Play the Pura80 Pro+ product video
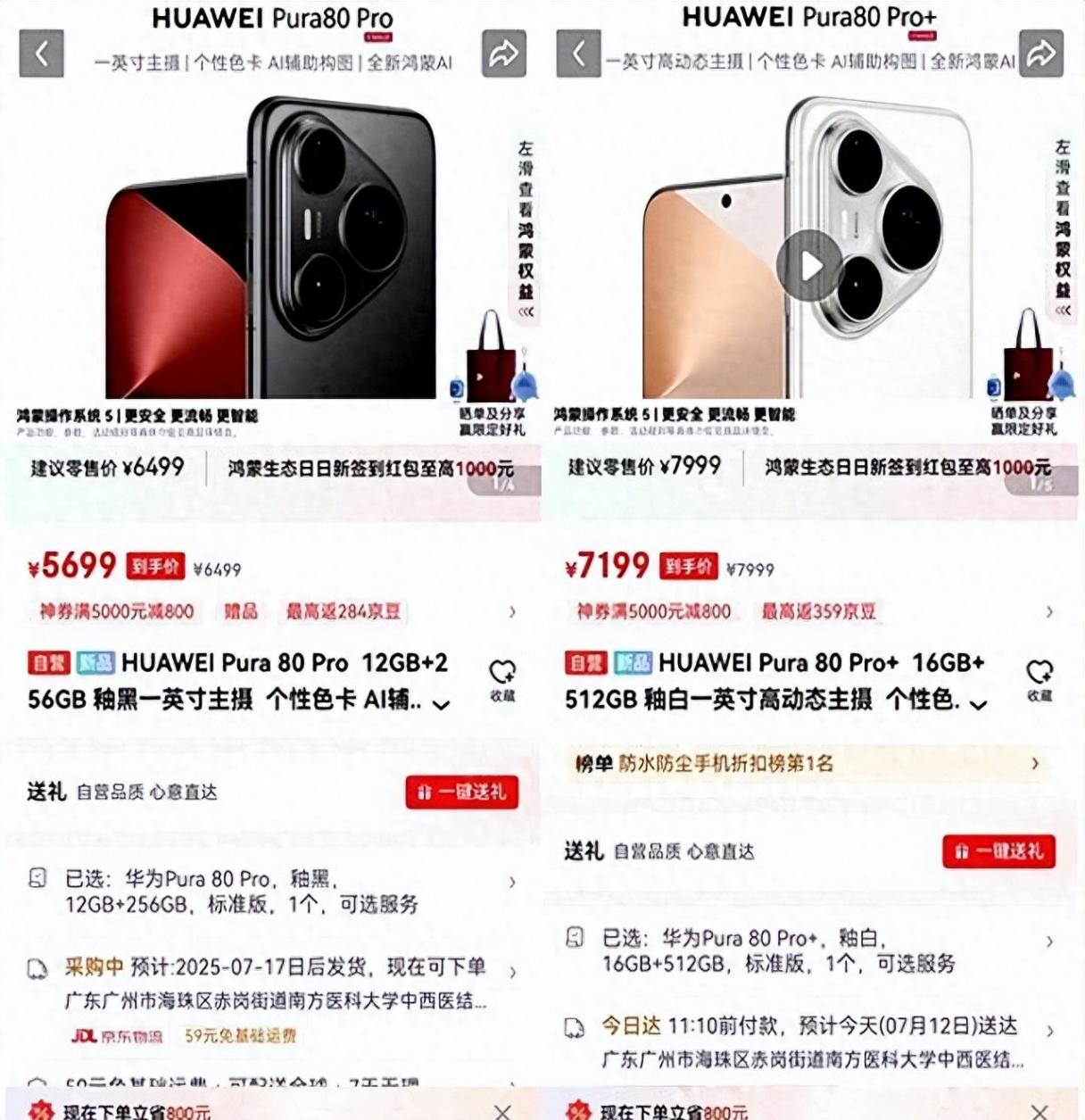The height and width of the screenshot is (1120, 1085). click(x=809, y=265)
